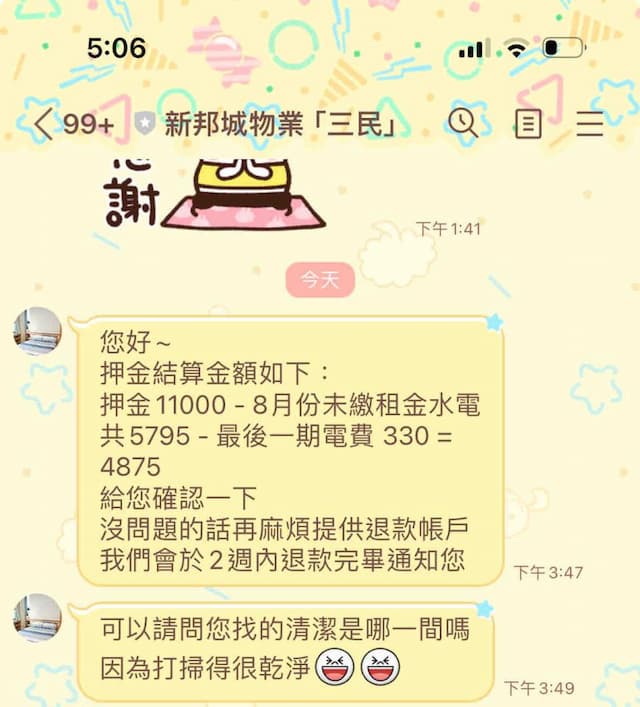Go back to the chat list
Viewport: 640px width, 707px height.
43,124
